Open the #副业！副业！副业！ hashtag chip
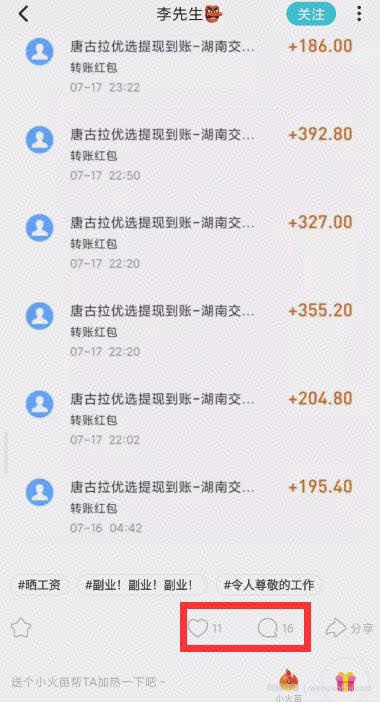Viewport: 380px width, 702px height. 139,584
